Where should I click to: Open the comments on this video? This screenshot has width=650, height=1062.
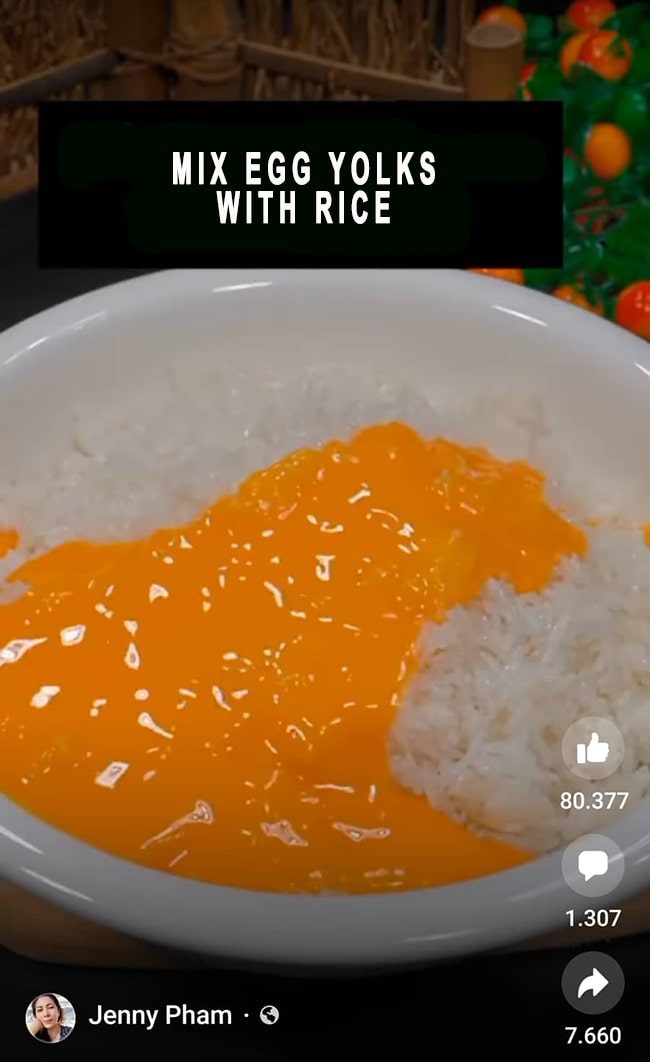592,865
